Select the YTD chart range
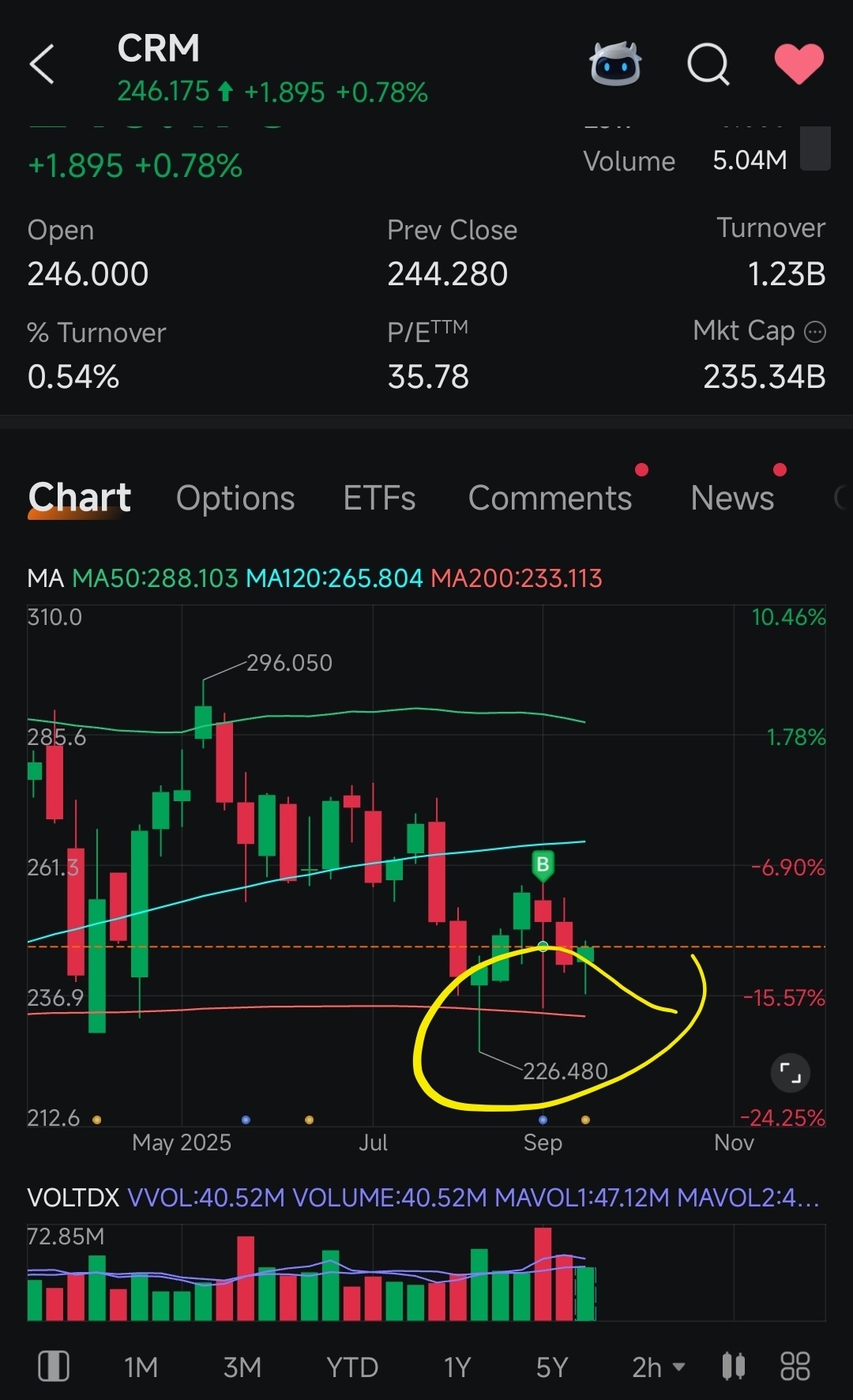This screenshot has width=853, height=1400. (352, 1367)
